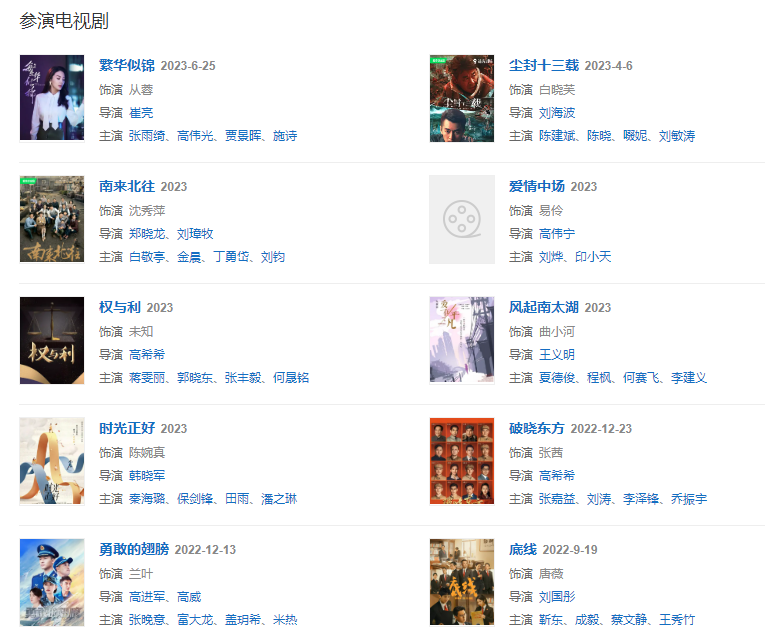765x641 pixels.
Task: Tap the 风起南太湖 poster thumbnail
Action: point(462,340)
